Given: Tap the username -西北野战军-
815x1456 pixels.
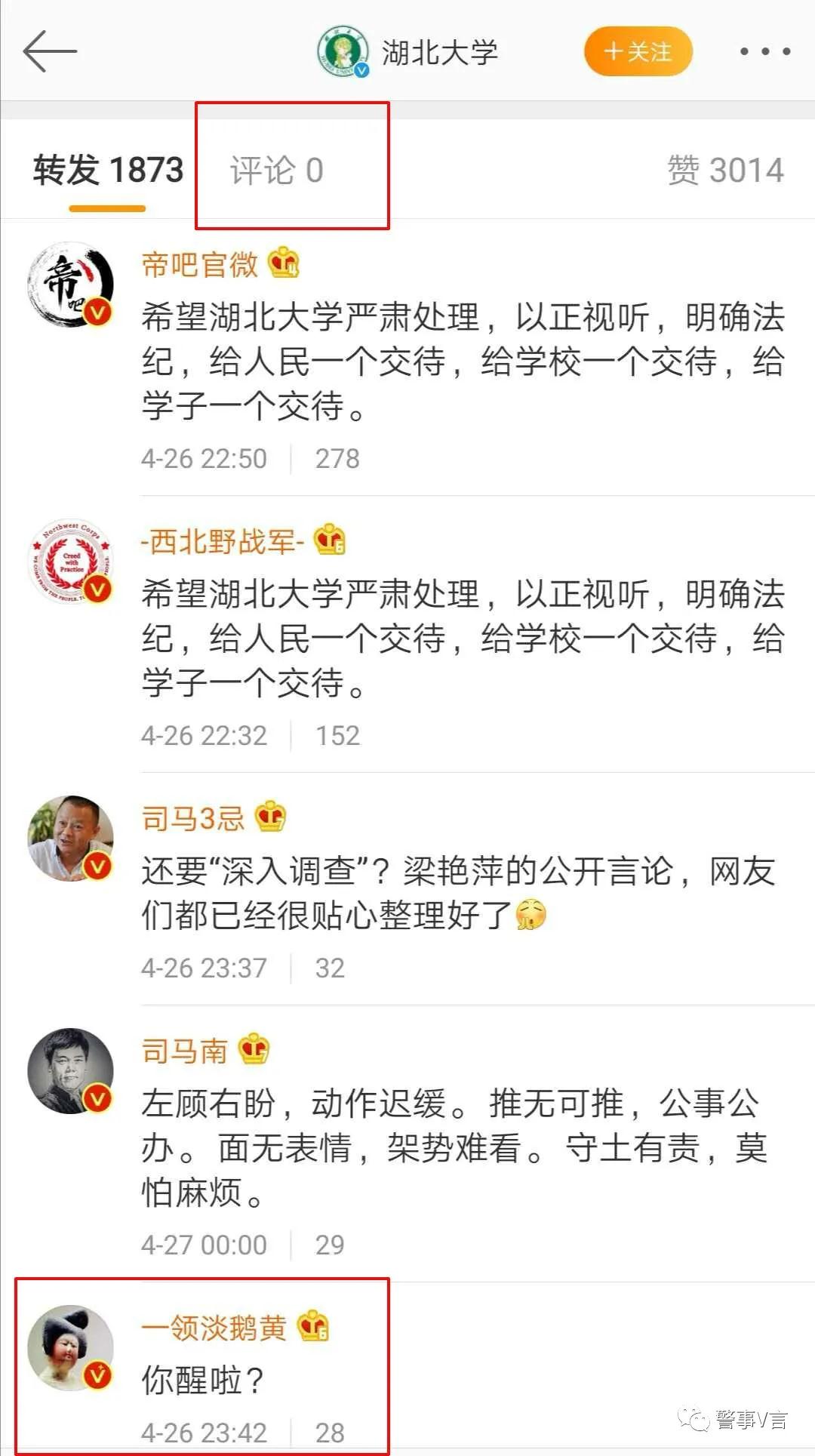Looking at the screenshot, I should (223, 541).
